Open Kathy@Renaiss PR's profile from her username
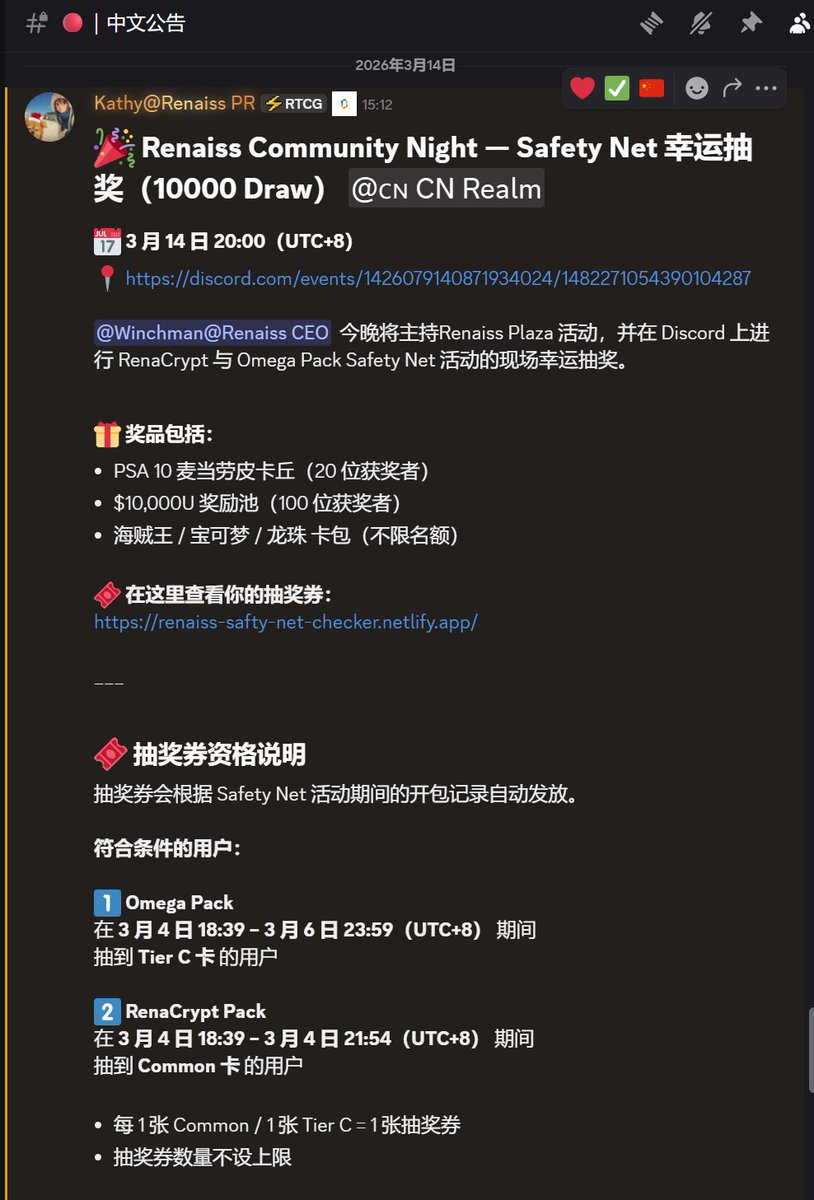This screenshot has height=1200, width=814. 174,103
